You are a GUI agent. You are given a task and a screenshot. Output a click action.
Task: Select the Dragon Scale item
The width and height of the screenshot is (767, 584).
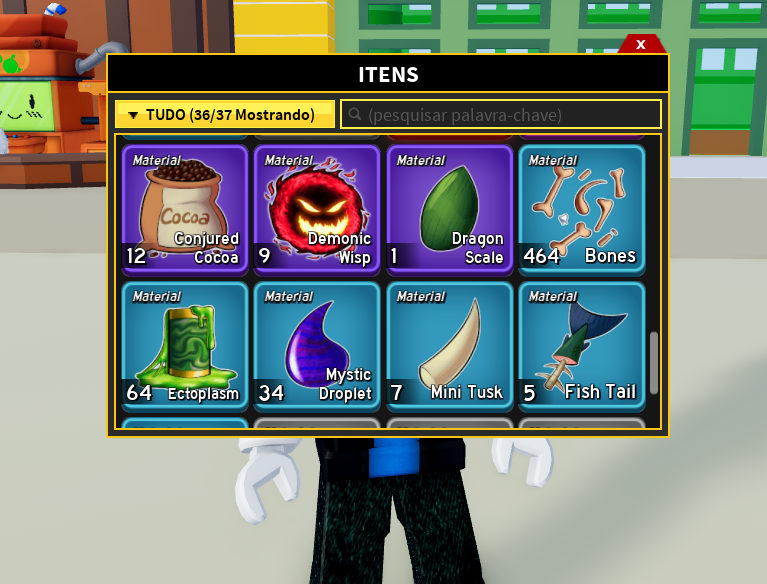pos(449,209)
